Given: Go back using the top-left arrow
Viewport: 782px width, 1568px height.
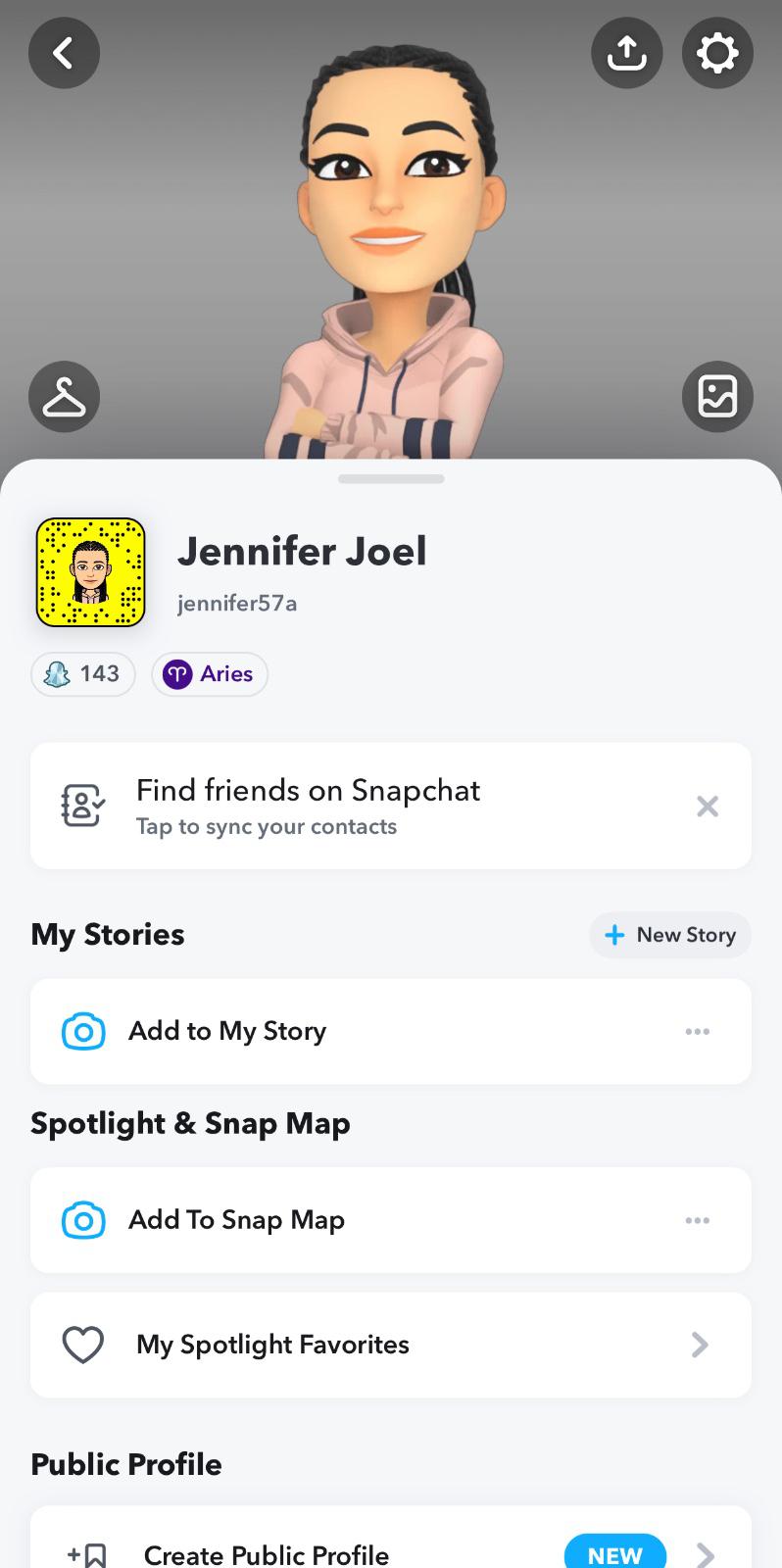Looking at the screenshot, I should click(64, 52).
